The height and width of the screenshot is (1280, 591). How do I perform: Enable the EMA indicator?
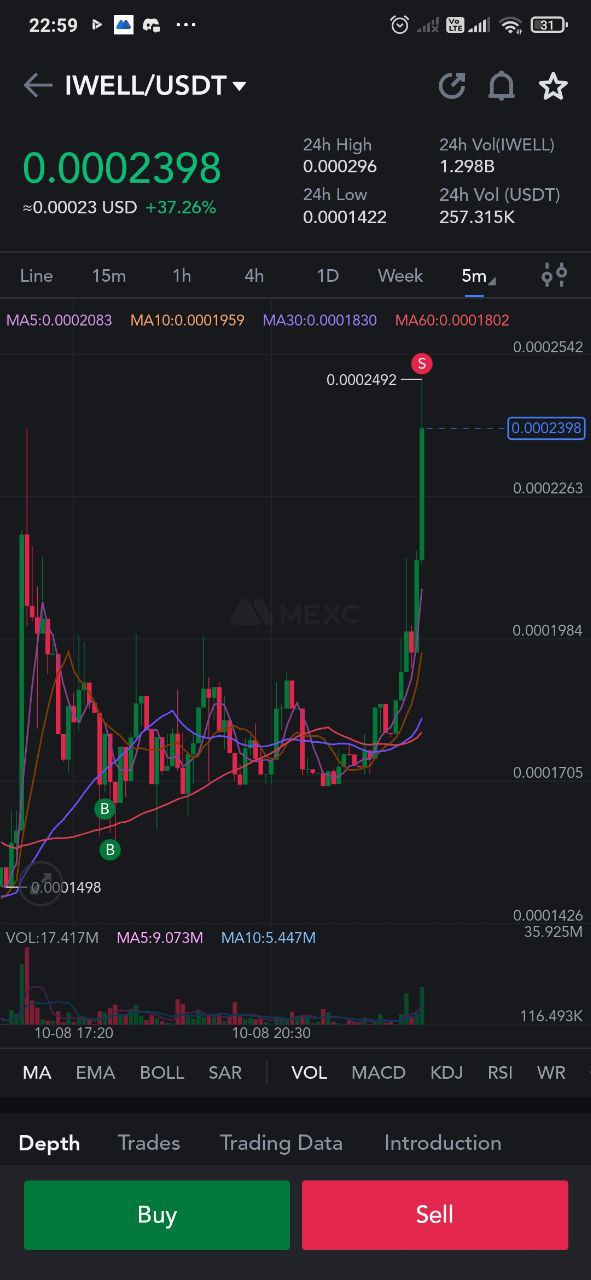(x=95, y=1072)
